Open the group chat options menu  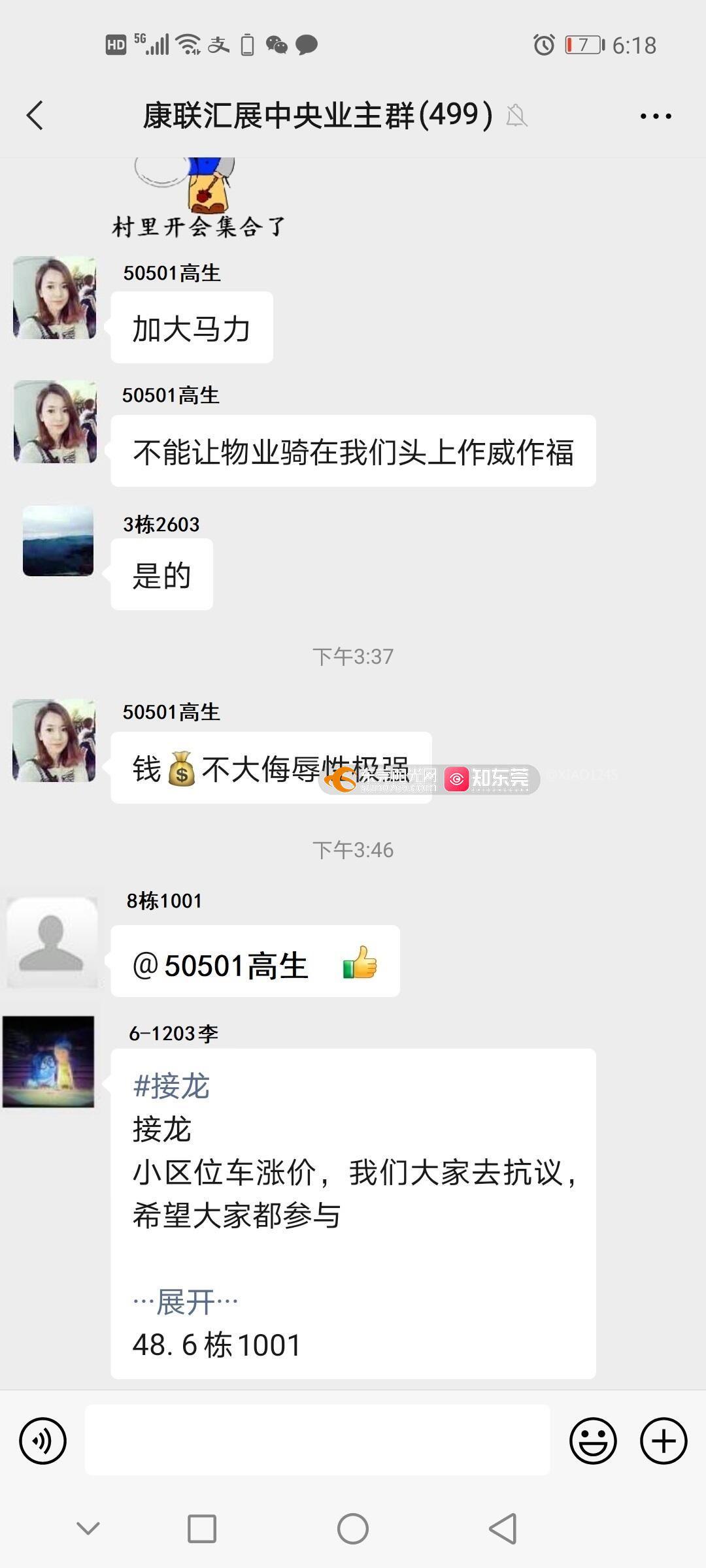tap(655, 116)
